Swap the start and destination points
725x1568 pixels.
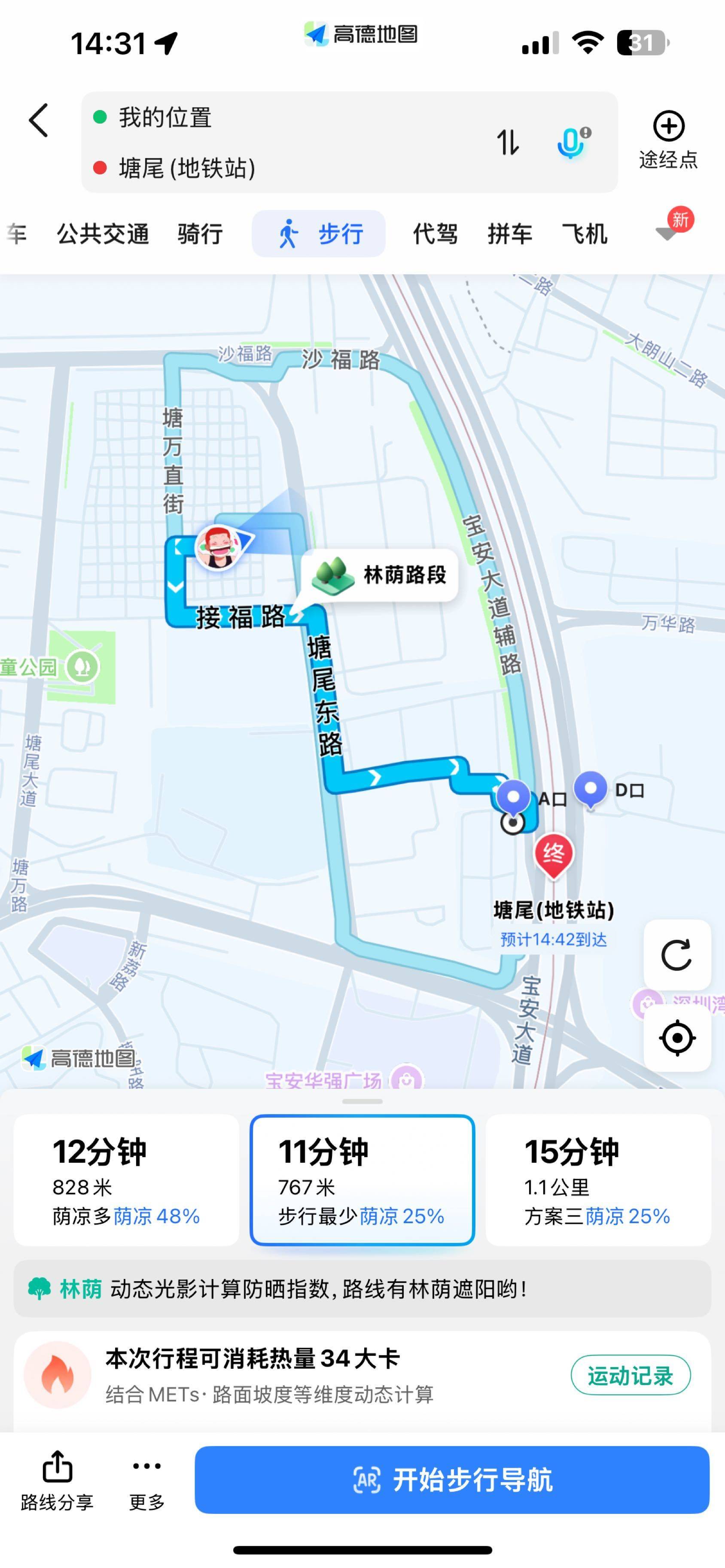click(x=508, y=143)
